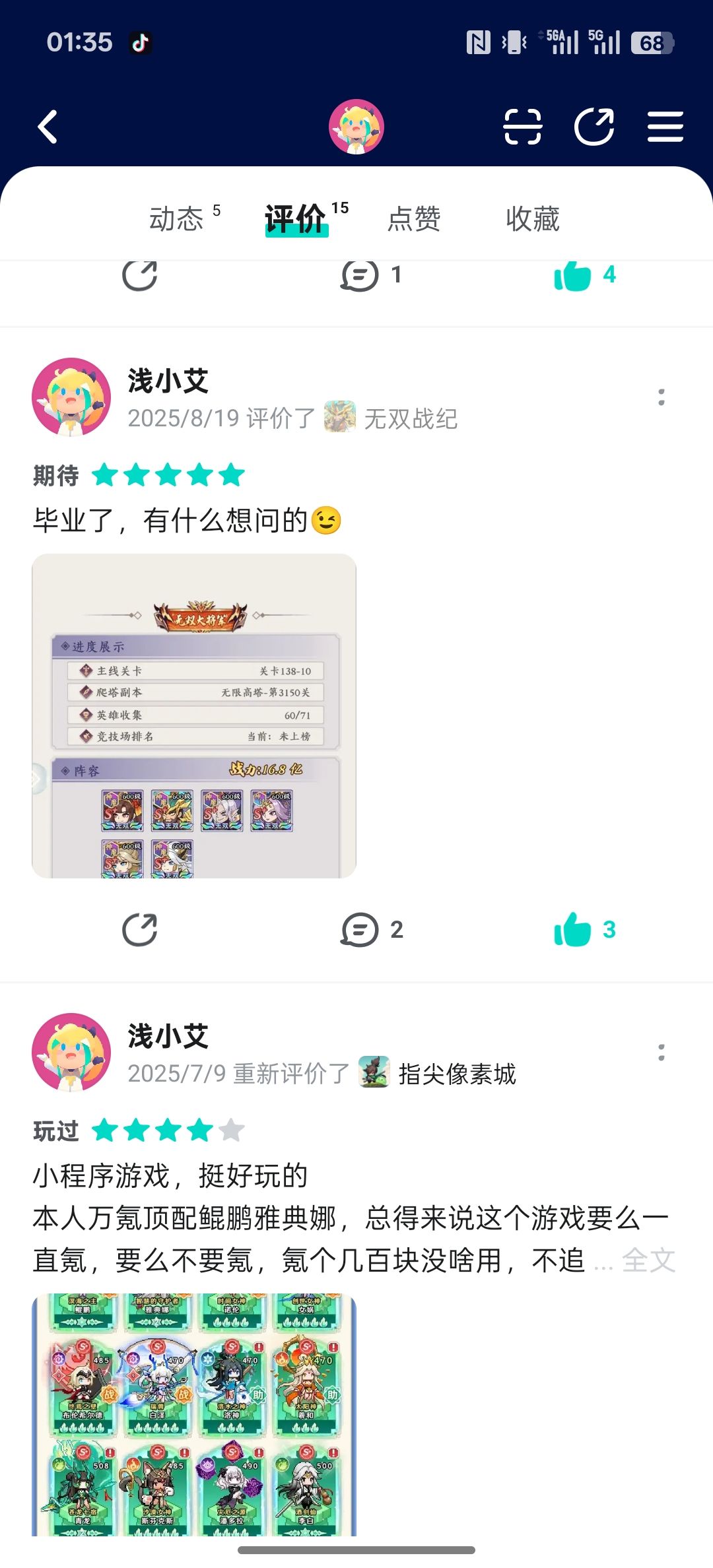Like the 无双战纪 review

pyautogui.click(x=585, y=930)
